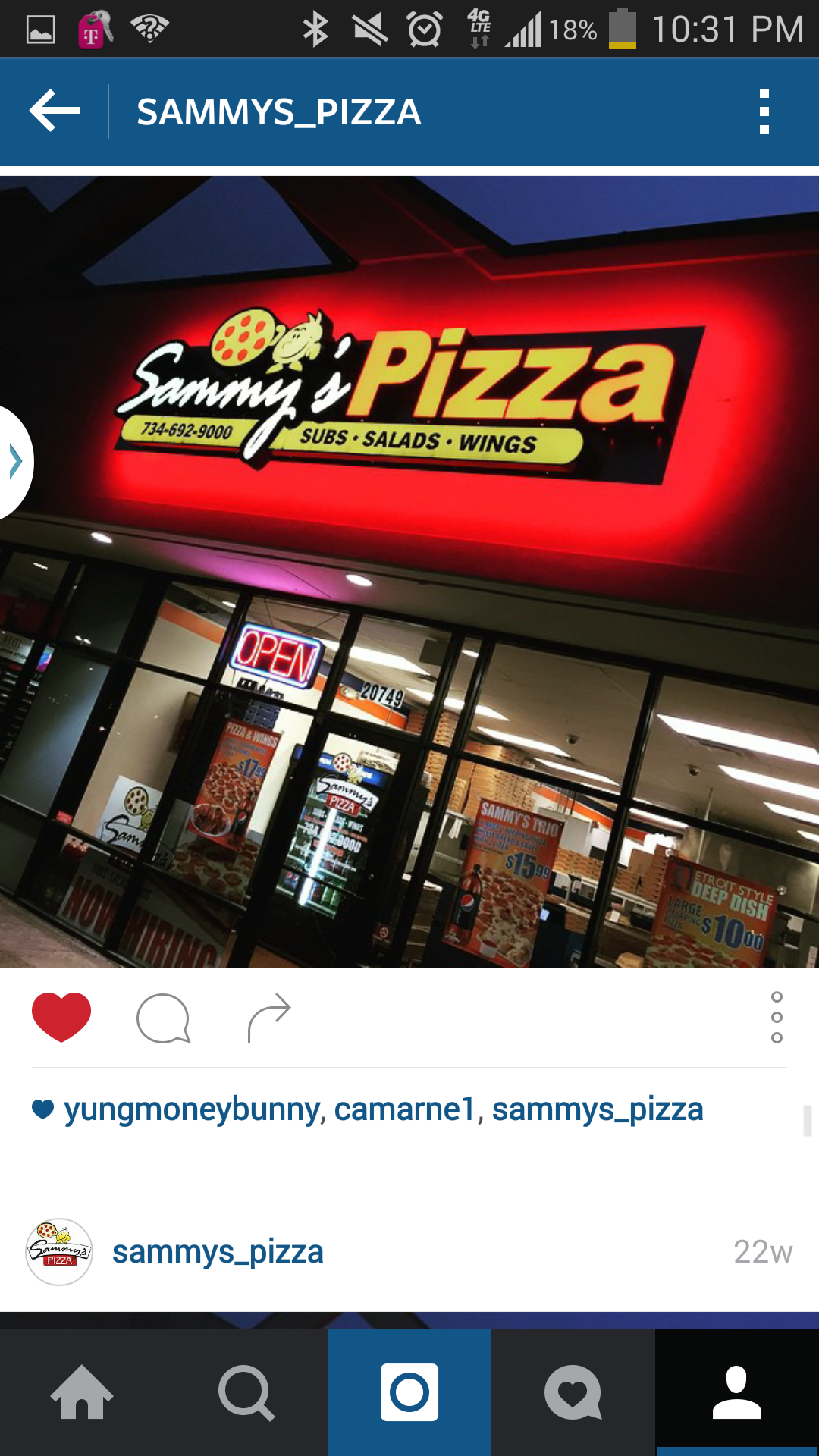This screenshot has height=1456, width=819.
Task: Open the post options three-dot menu
Action: click(x=776, y=1017)
